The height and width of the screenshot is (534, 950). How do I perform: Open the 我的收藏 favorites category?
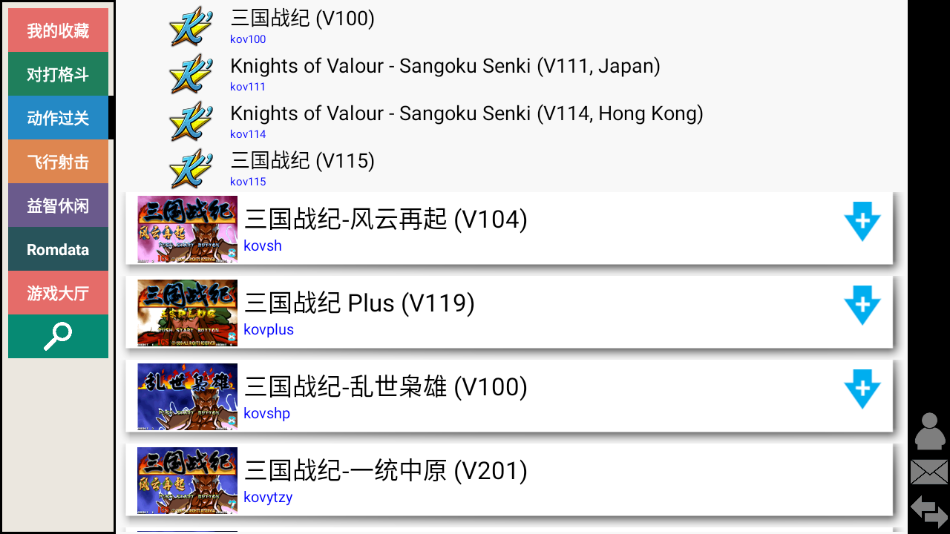[x=57, y=31]
